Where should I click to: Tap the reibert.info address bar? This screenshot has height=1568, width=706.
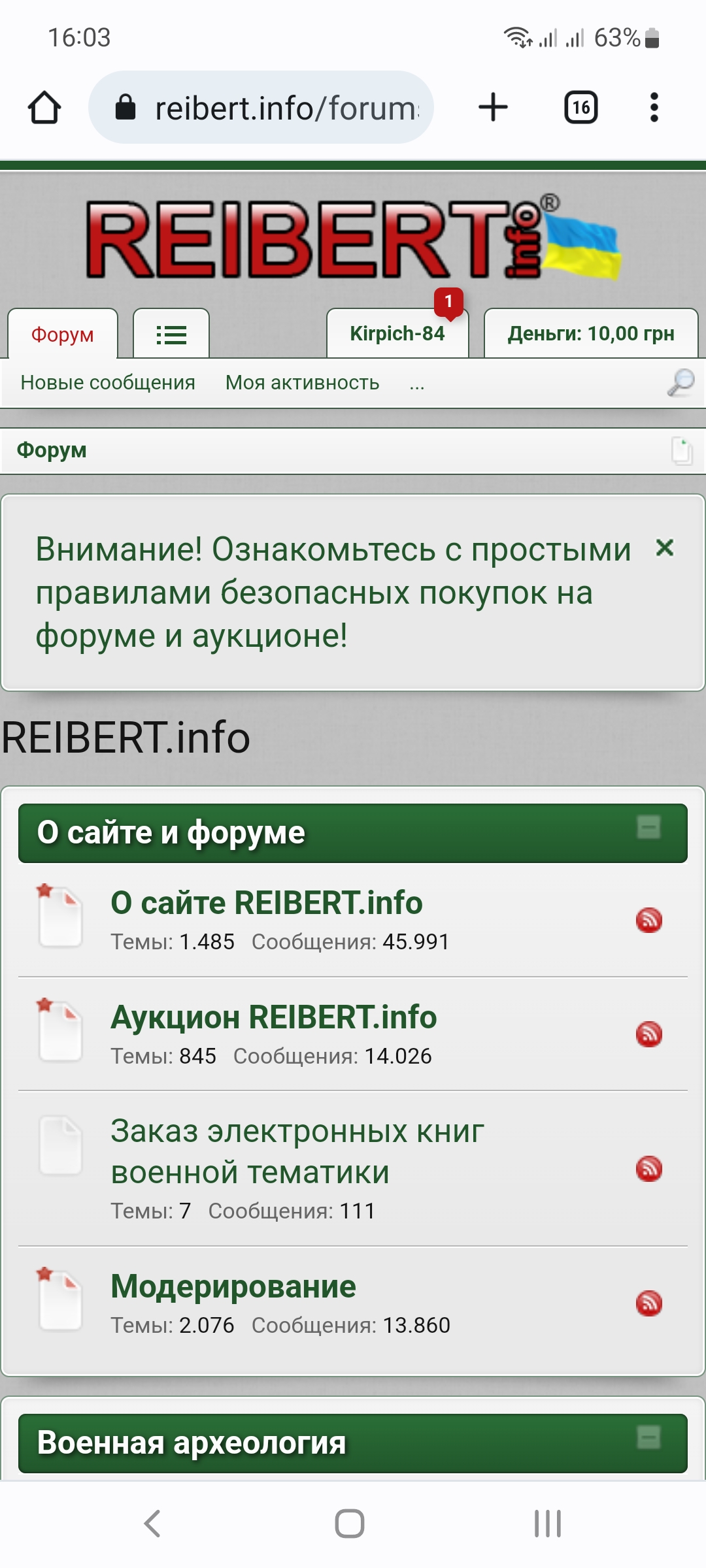point(261,107)
